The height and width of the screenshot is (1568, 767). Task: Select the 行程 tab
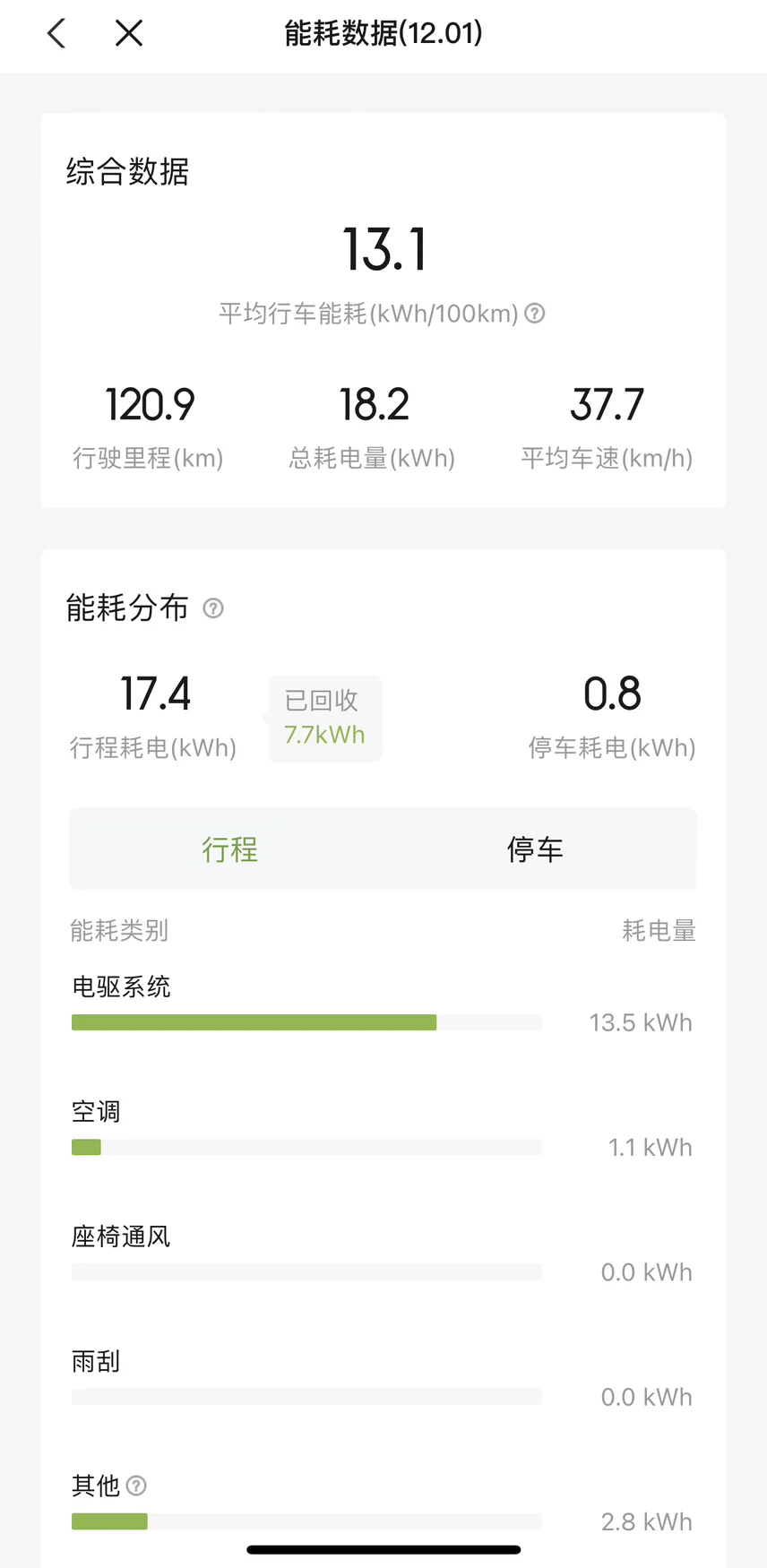tap(229, 849)
